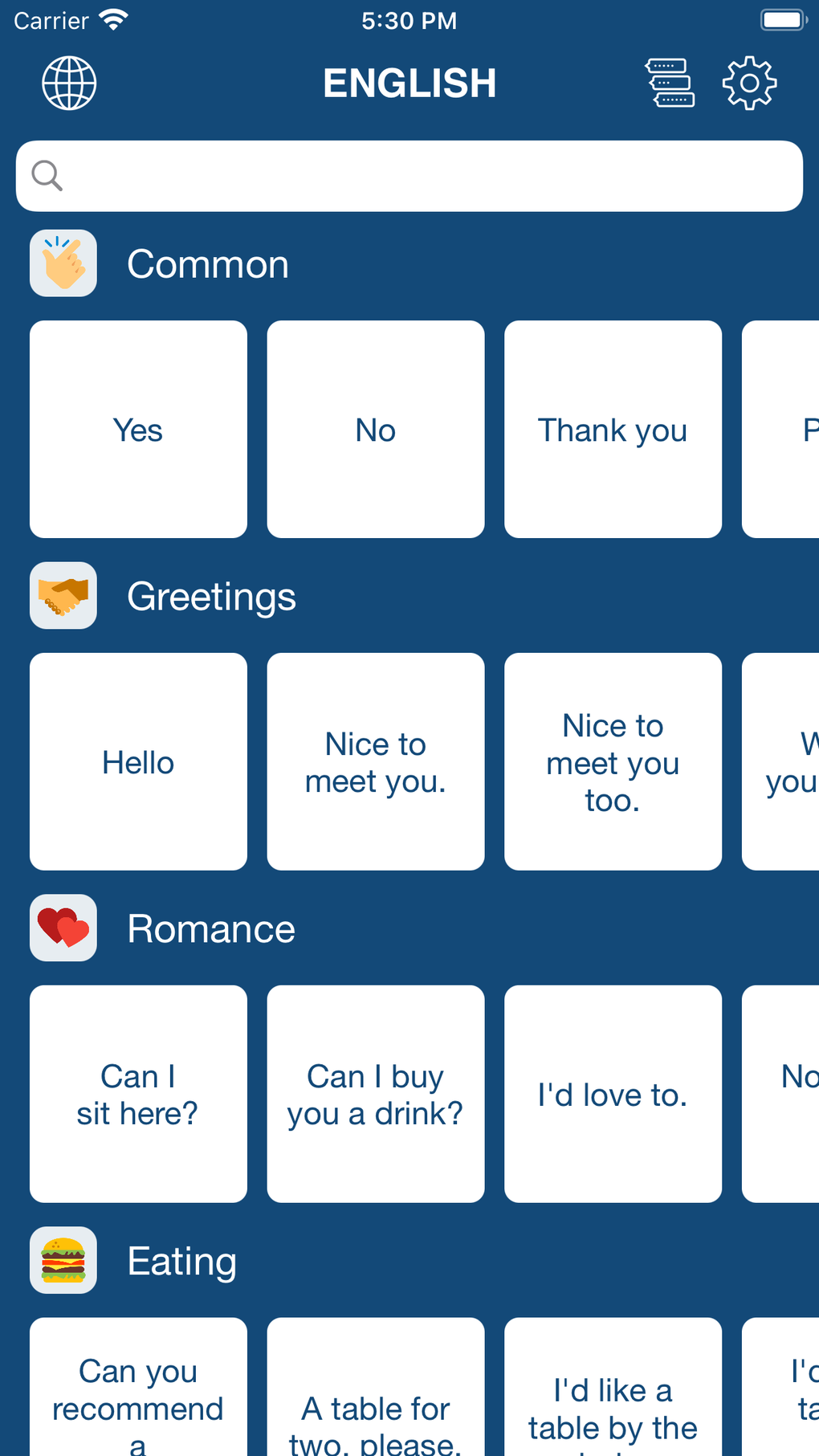Tap the Common category finger-snap icon
819x1456 pixels.
(63, 263)
